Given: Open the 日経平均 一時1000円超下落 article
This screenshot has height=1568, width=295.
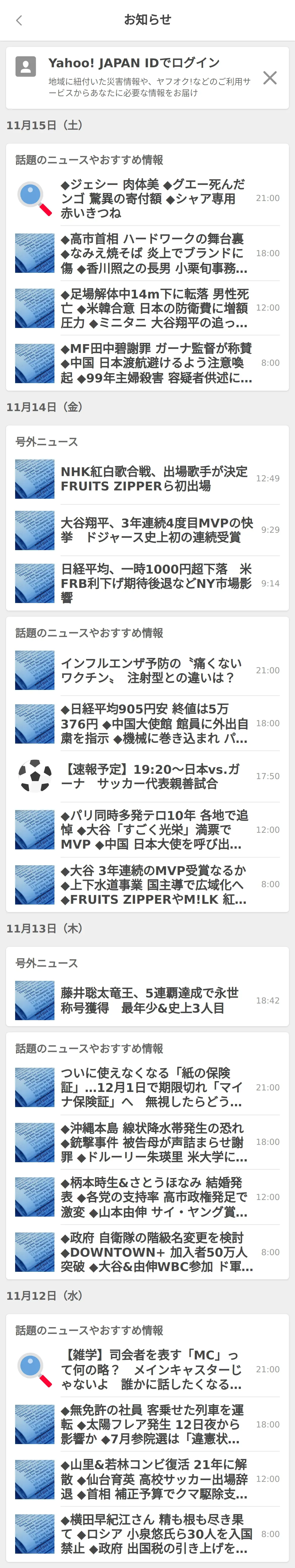Looking at the screenshot, I should [x=152, y=583].
